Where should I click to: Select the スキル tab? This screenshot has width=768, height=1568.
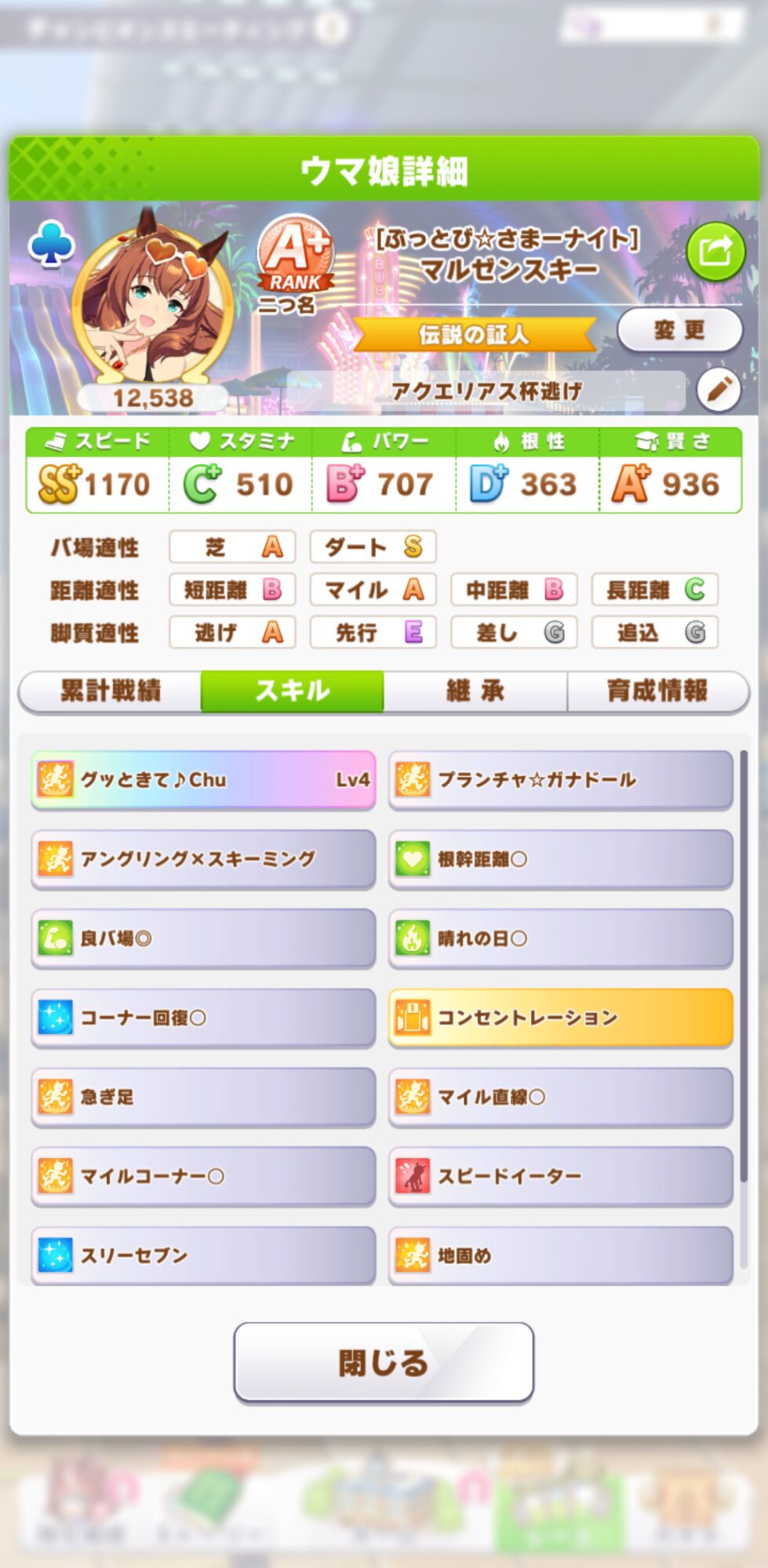(293, 691)
